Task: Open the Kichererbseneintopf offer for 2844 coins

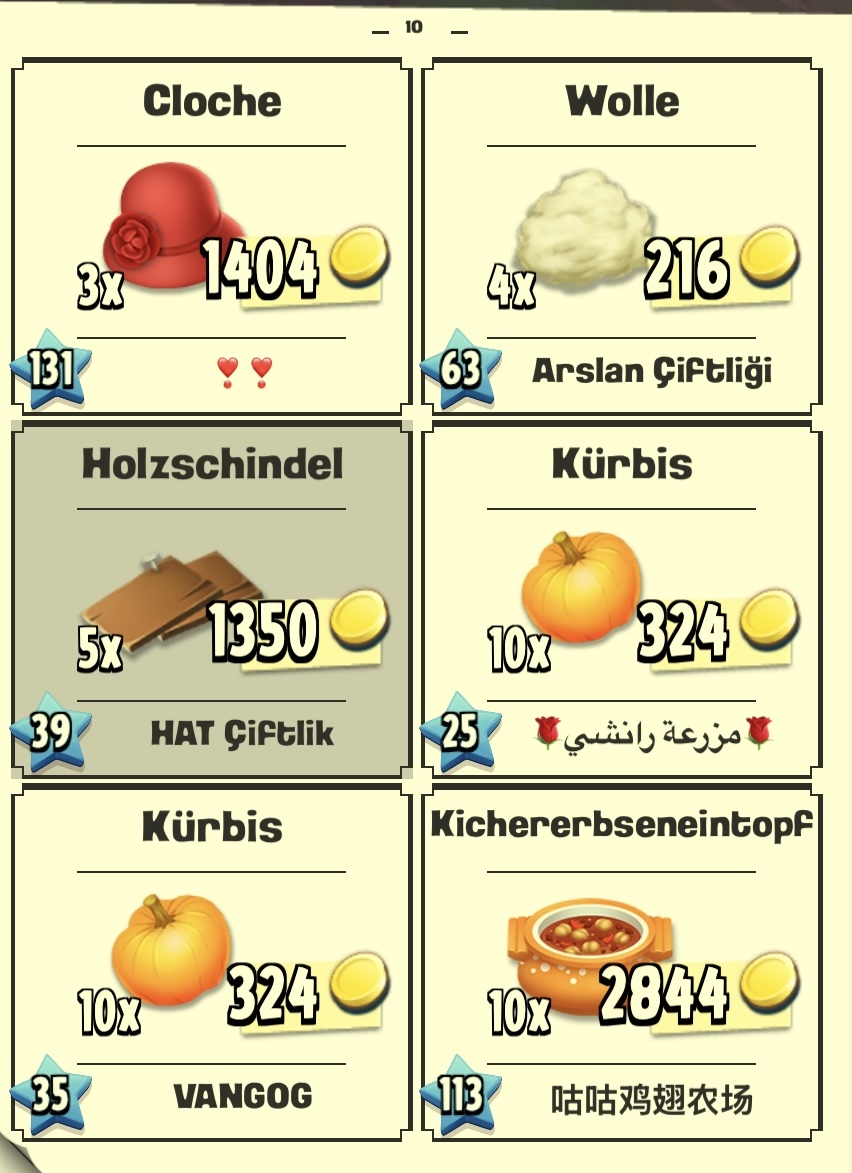Action: [x=621, y=964]
